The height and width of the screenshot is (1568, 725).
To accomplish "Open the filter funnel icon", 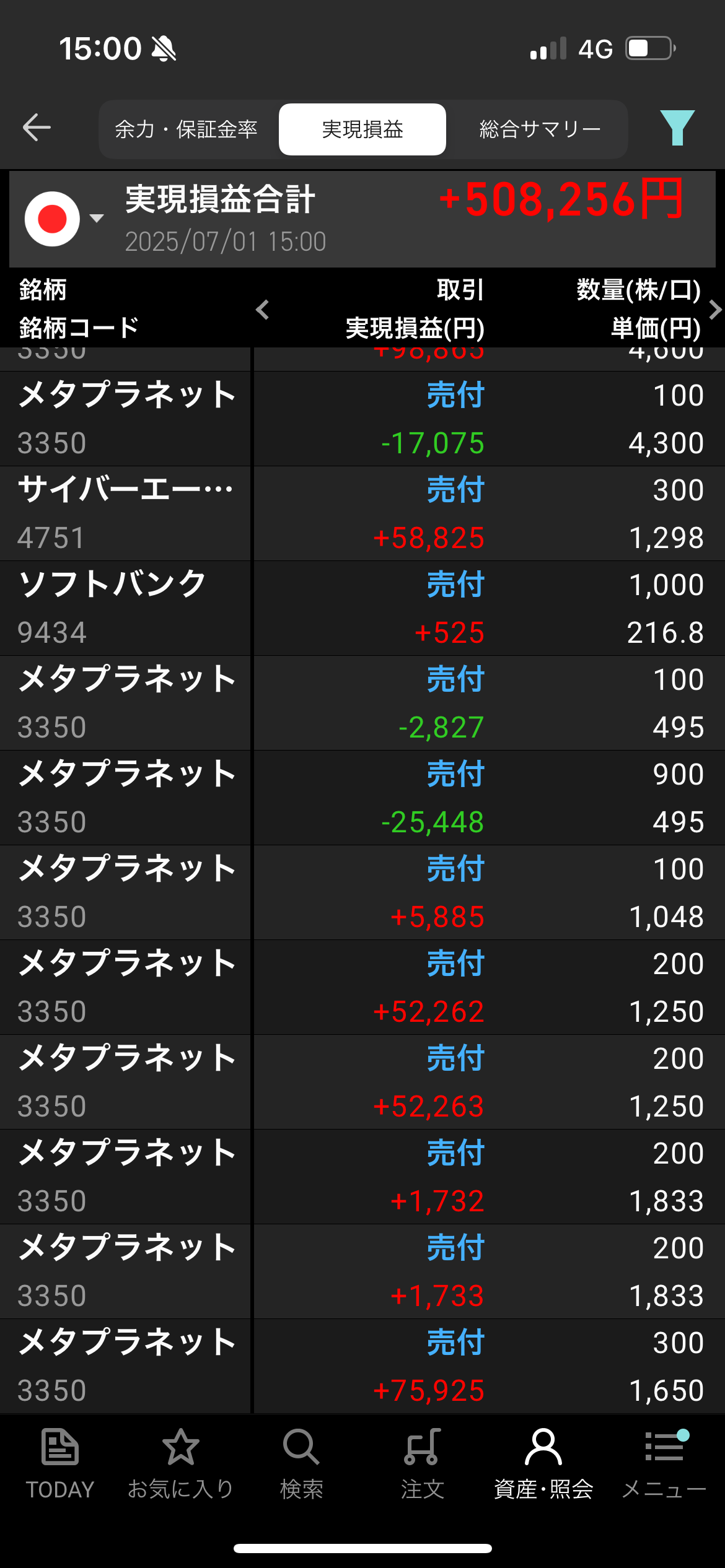I will [677, 128].
